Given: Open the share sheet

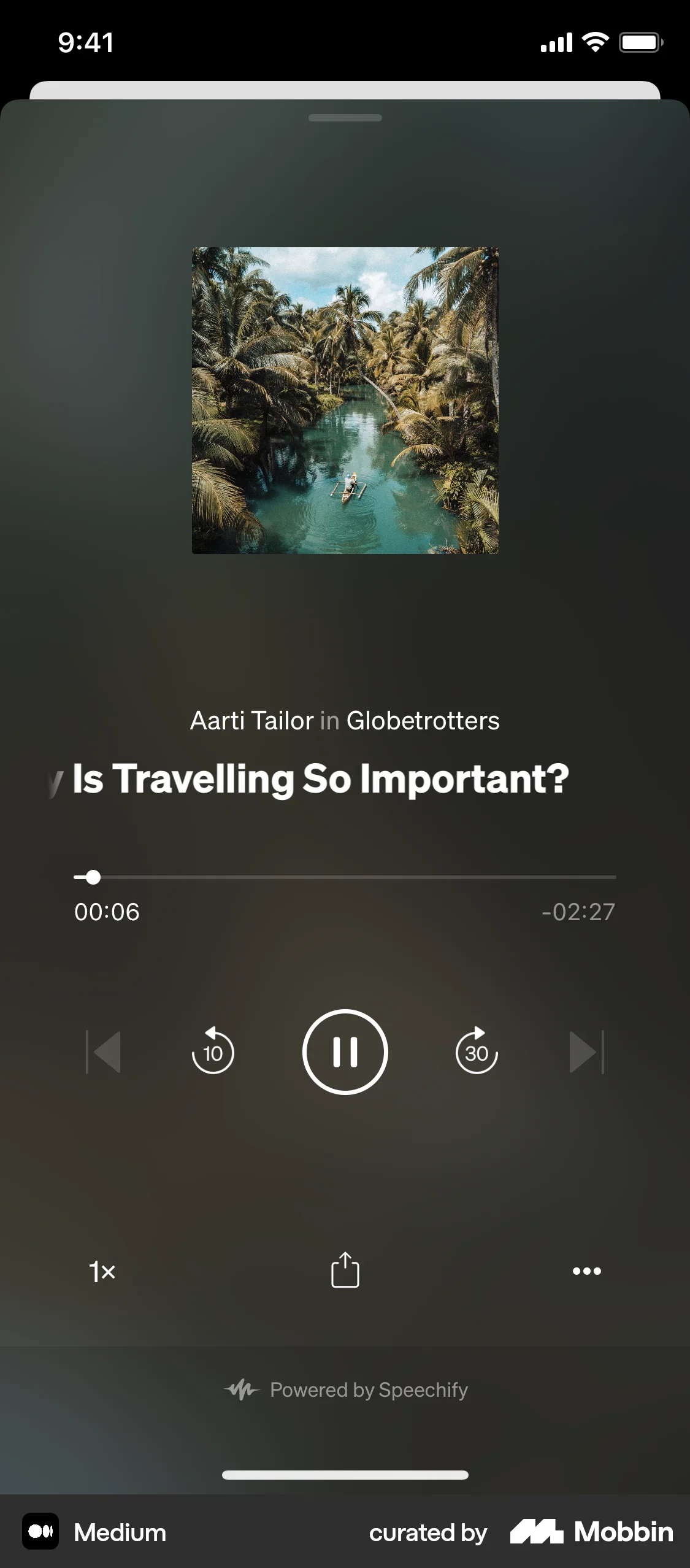Looking at the screenshot, I should (x=345, y=1271).
